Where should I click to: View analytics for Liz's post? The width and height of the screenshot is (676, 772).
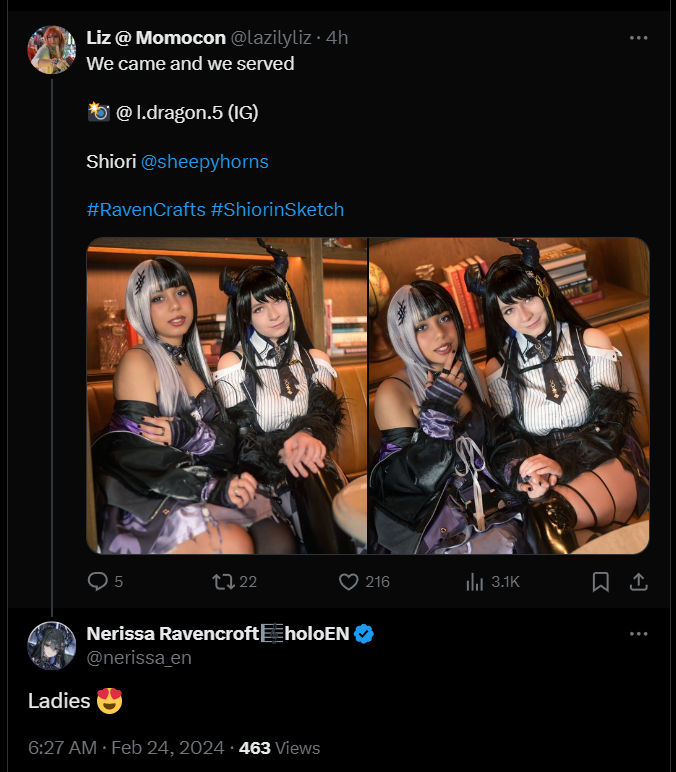(x=475, y=581)
